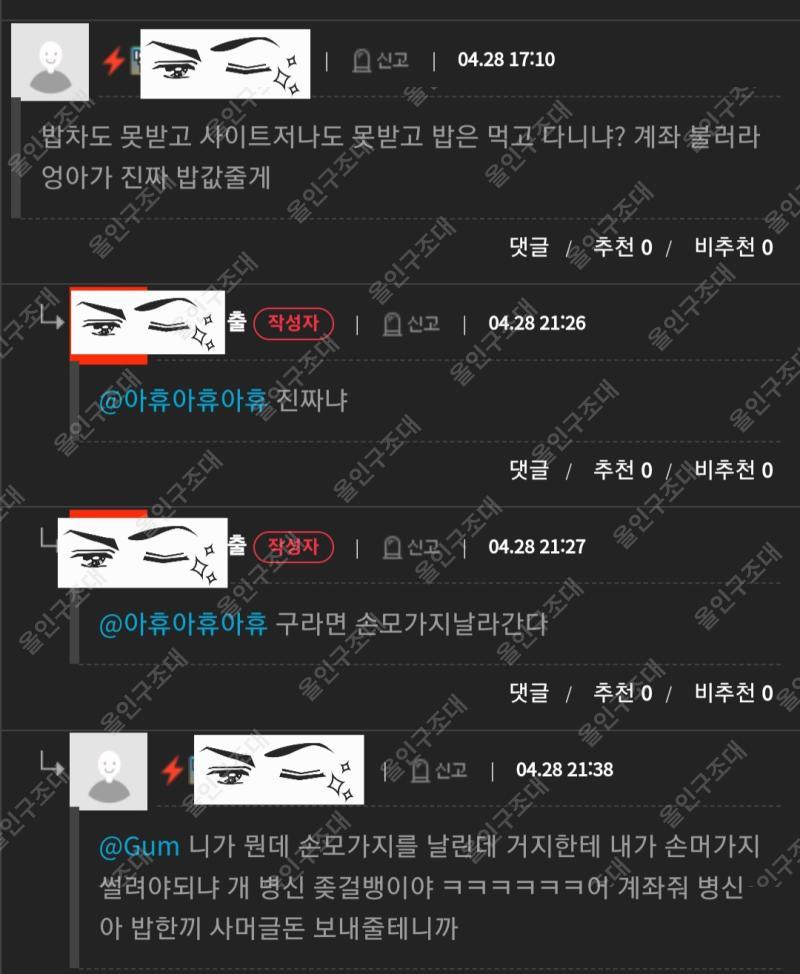Viewport: 800px width, 974px height.
Task: Report the comment posted at 04.28 17:10
Action: click(x=382, y=60)
